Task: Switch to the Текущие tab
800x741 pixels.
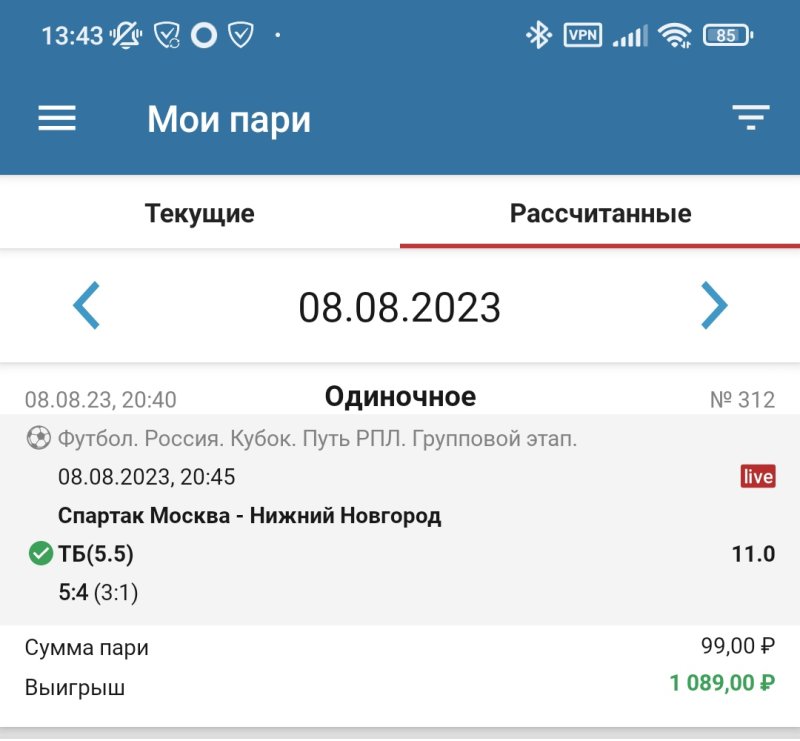Action: (x=199, y=213)
